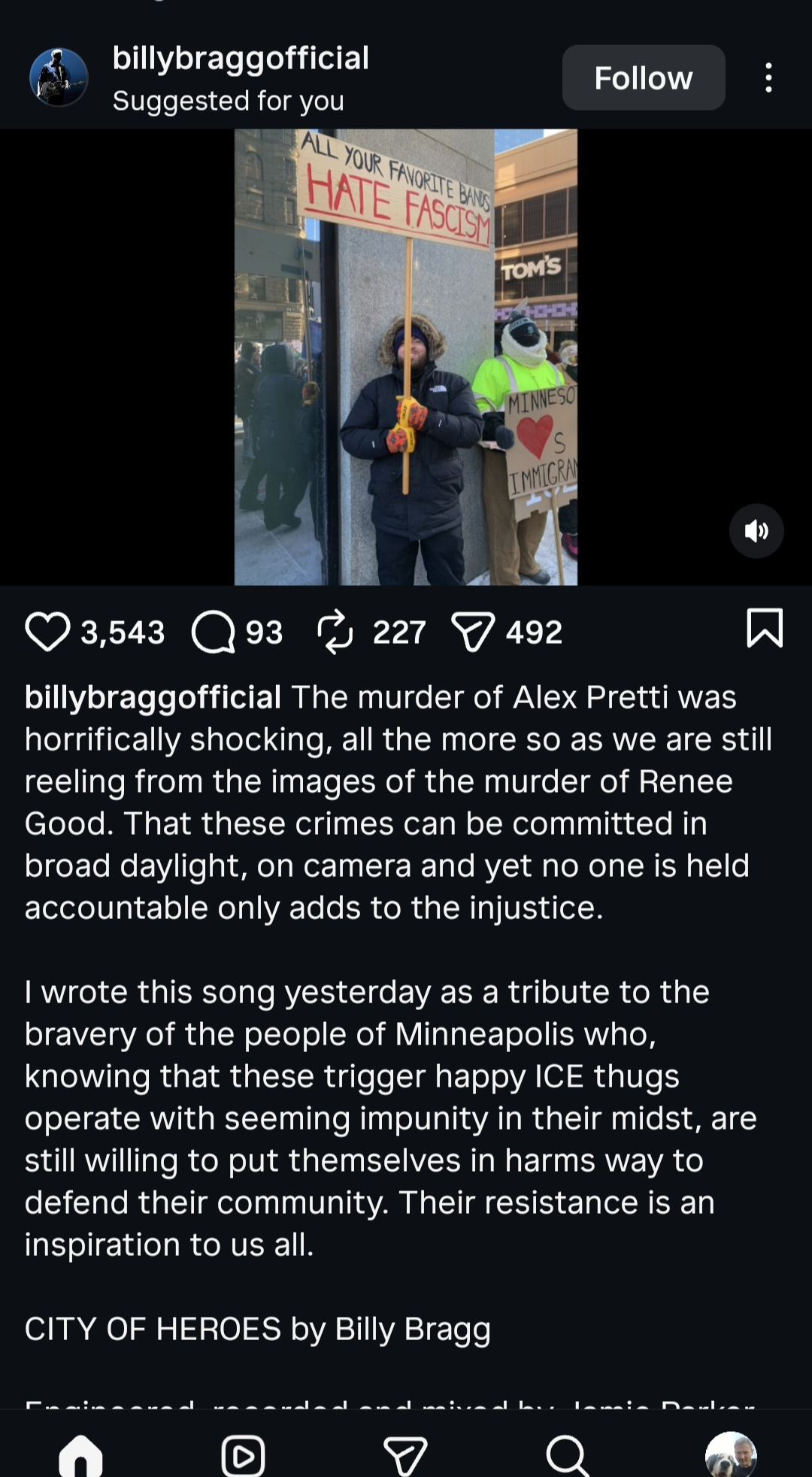Image resolution: width=812 pixels, height=1477 pixels.
Task: Like billybraggofficial's post
Action: pyautogui.click(x=47, y=631)
